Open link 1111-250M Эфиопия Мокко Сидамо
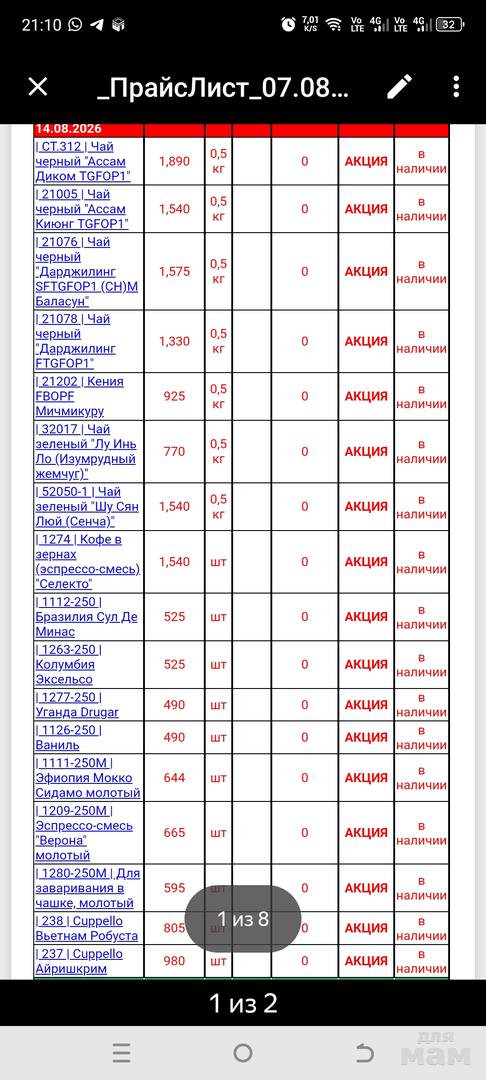Image resolution: width=486 pixels, height=1080 pixels. coord(88,778)
